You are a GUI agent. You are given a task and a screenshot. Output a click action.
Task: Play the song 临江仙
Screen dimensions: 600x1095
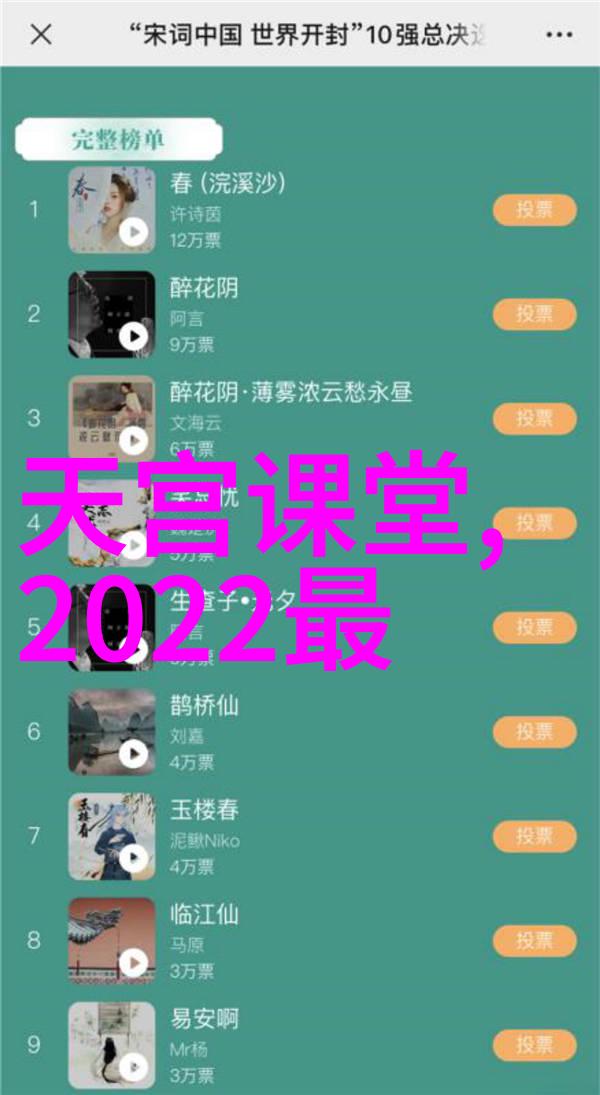click(133, 963)
